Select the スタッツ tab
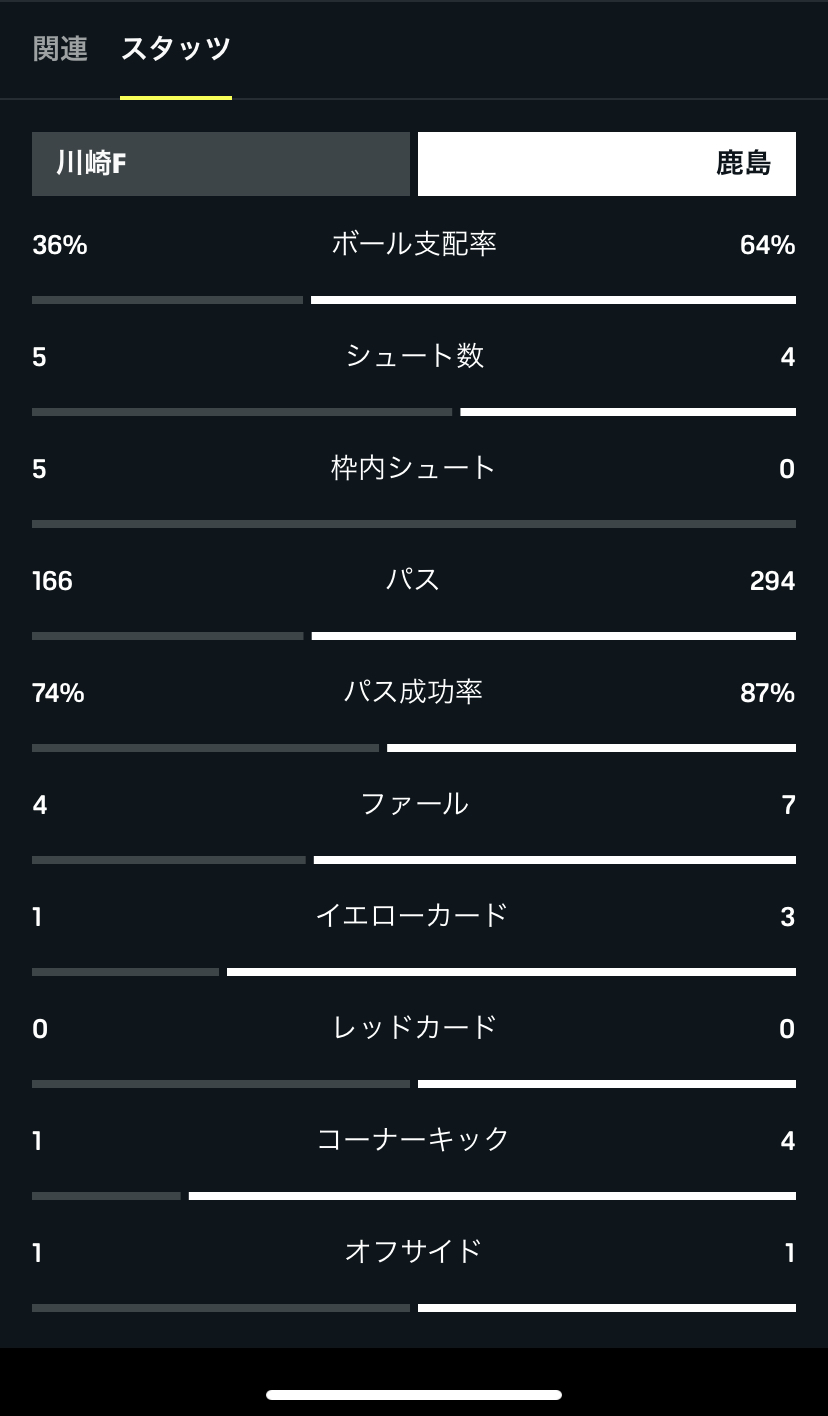This screenshot has width=828, height=1416. coord(176,49)
